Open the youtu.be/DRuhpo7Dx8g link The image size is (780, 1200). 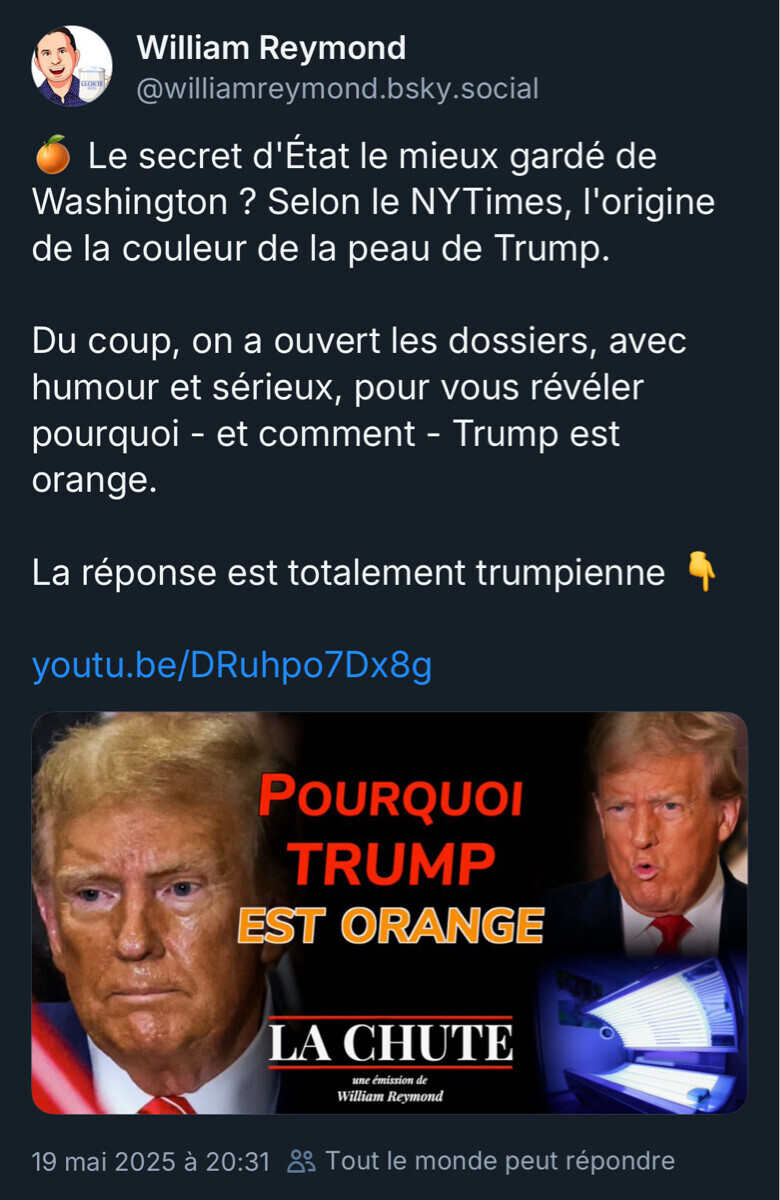click(x=232, y=665)
